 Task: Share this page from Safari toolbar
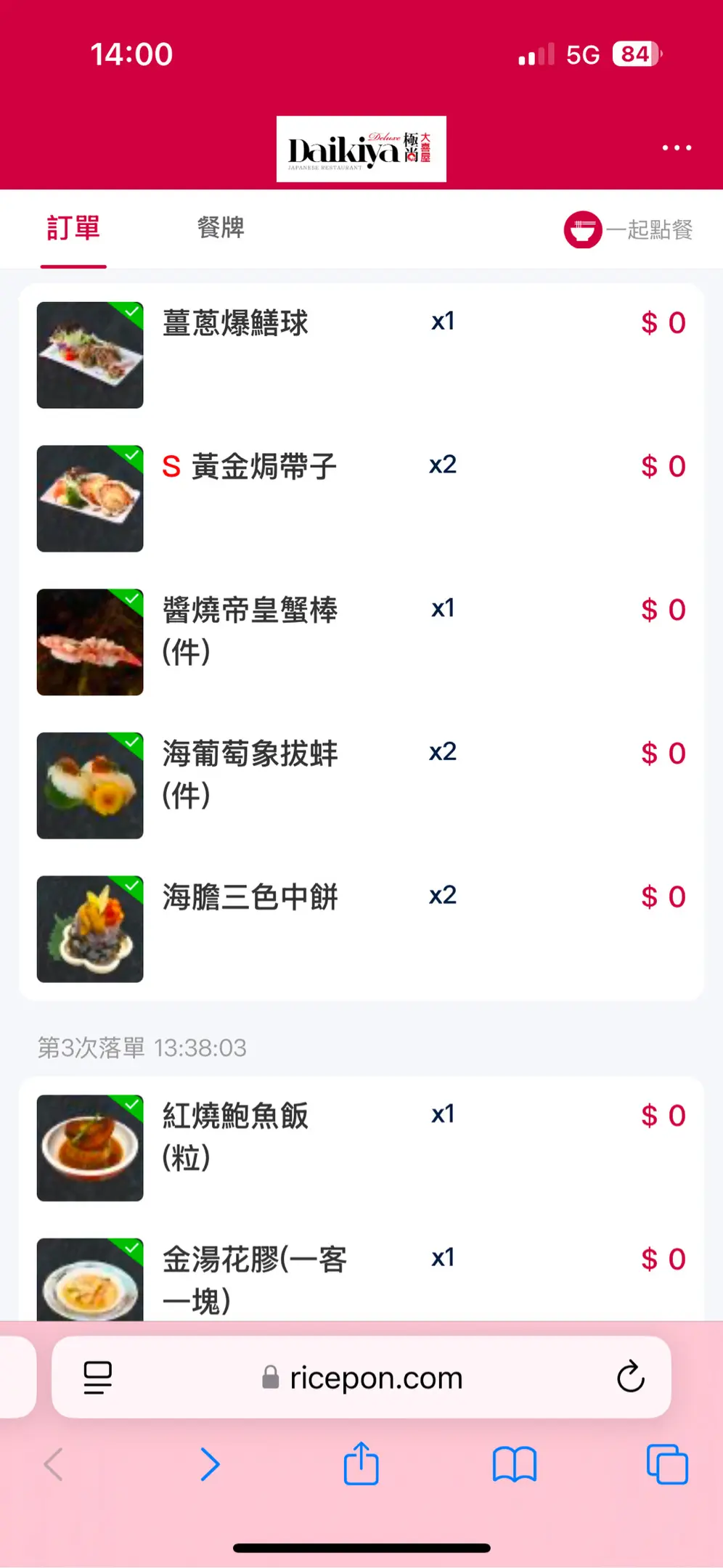click(x=361, y=1463)
